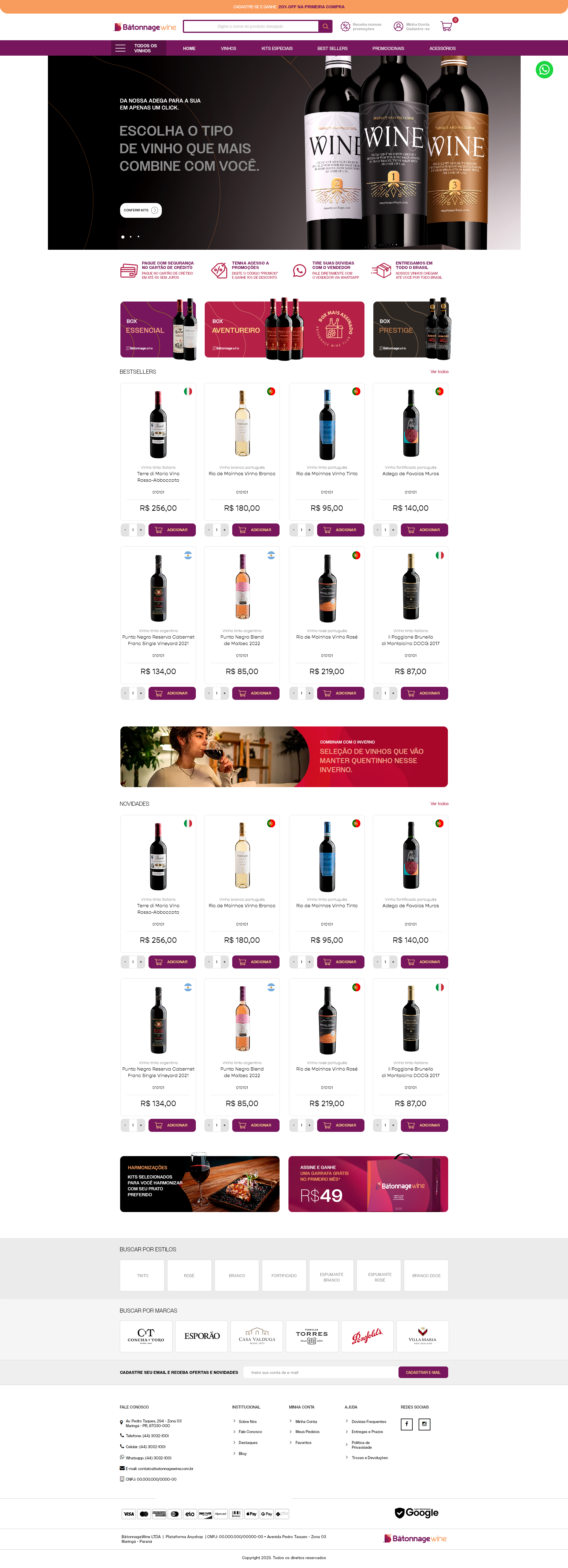The image size is (568, 1568).
Task: Open the Dúvidas Frequentes footer link
Action: pyautogui.click(x=368, y=1421)
